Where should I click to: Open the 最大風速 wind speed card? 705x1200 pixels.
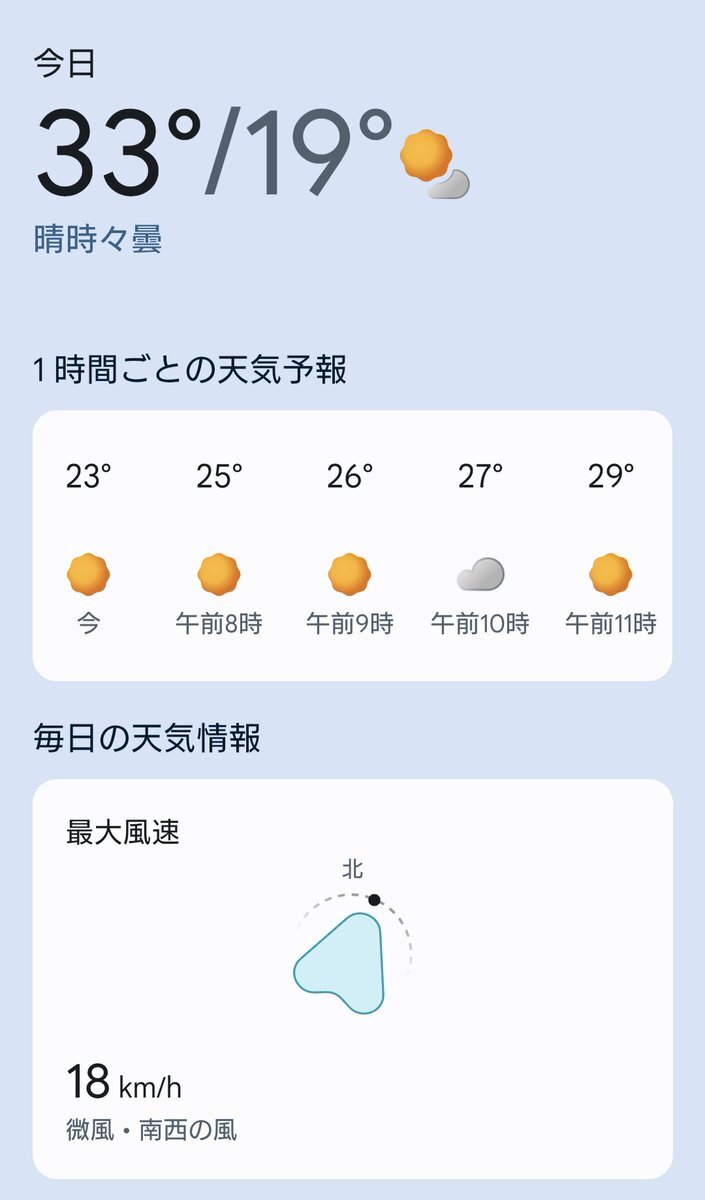pos(352,978)
